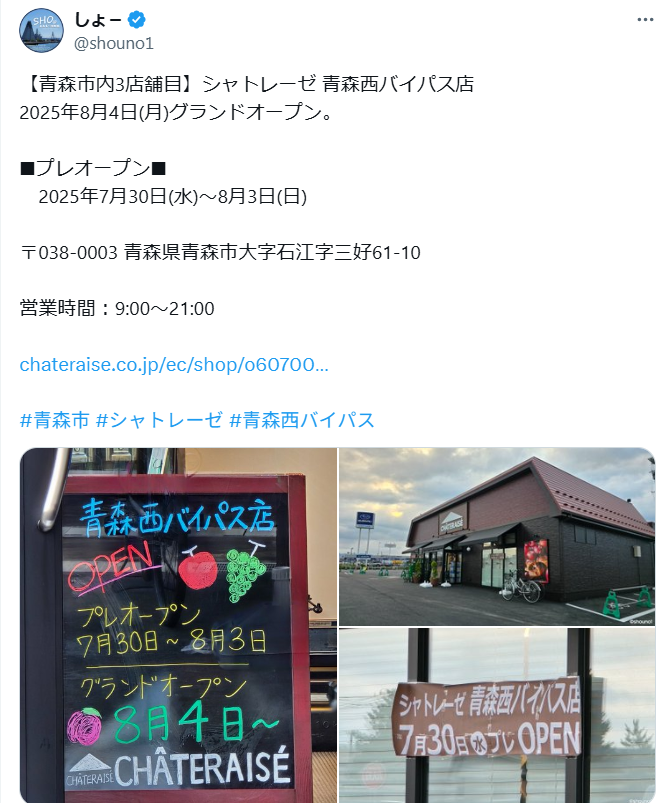Viewport: 672px width, 803px height.
Task: View the window banner photo
Action: (x=497, y=715)
